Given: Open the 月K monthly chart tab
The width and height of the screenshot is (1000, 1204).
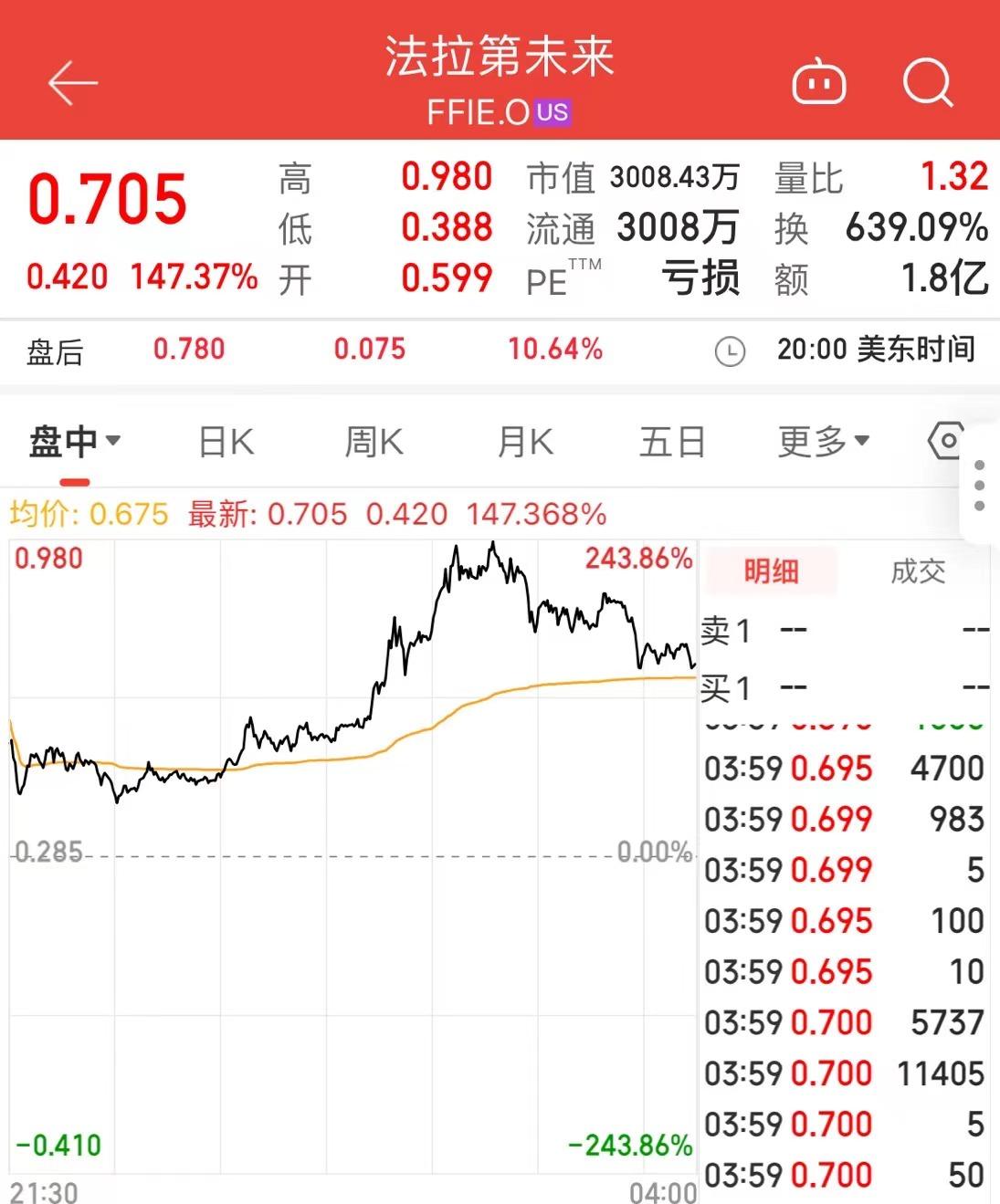Looking at the screenshot, I should click(523, 441).
